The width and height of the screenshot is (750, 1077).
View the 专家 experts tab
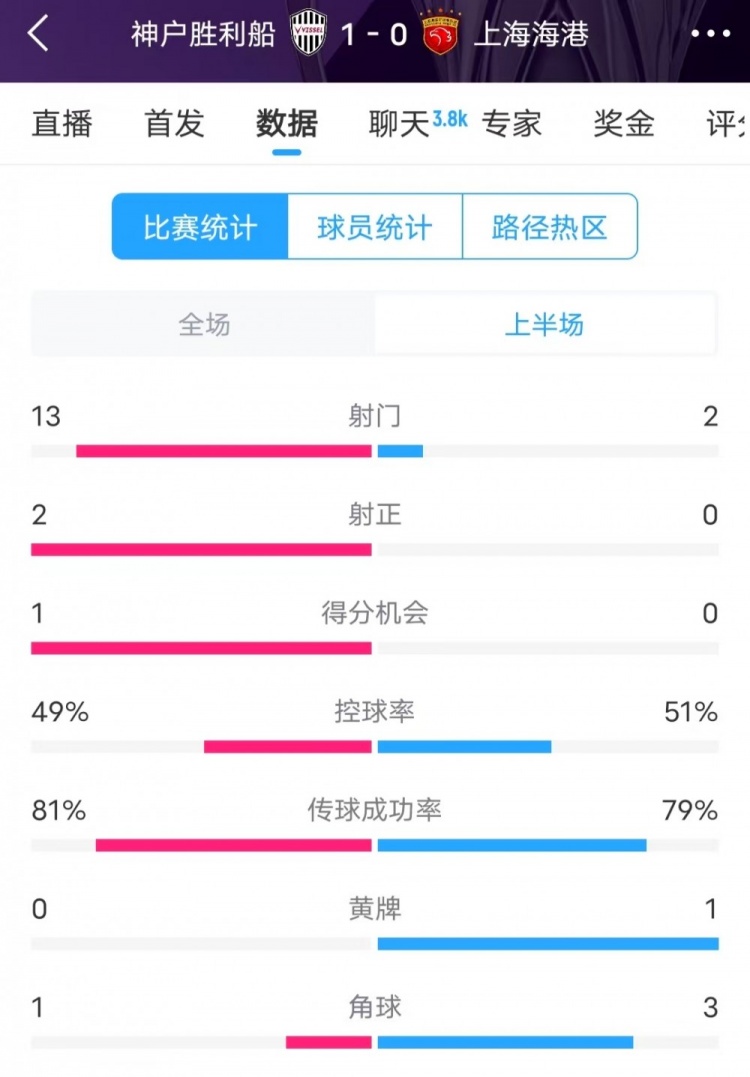point(512,124)
